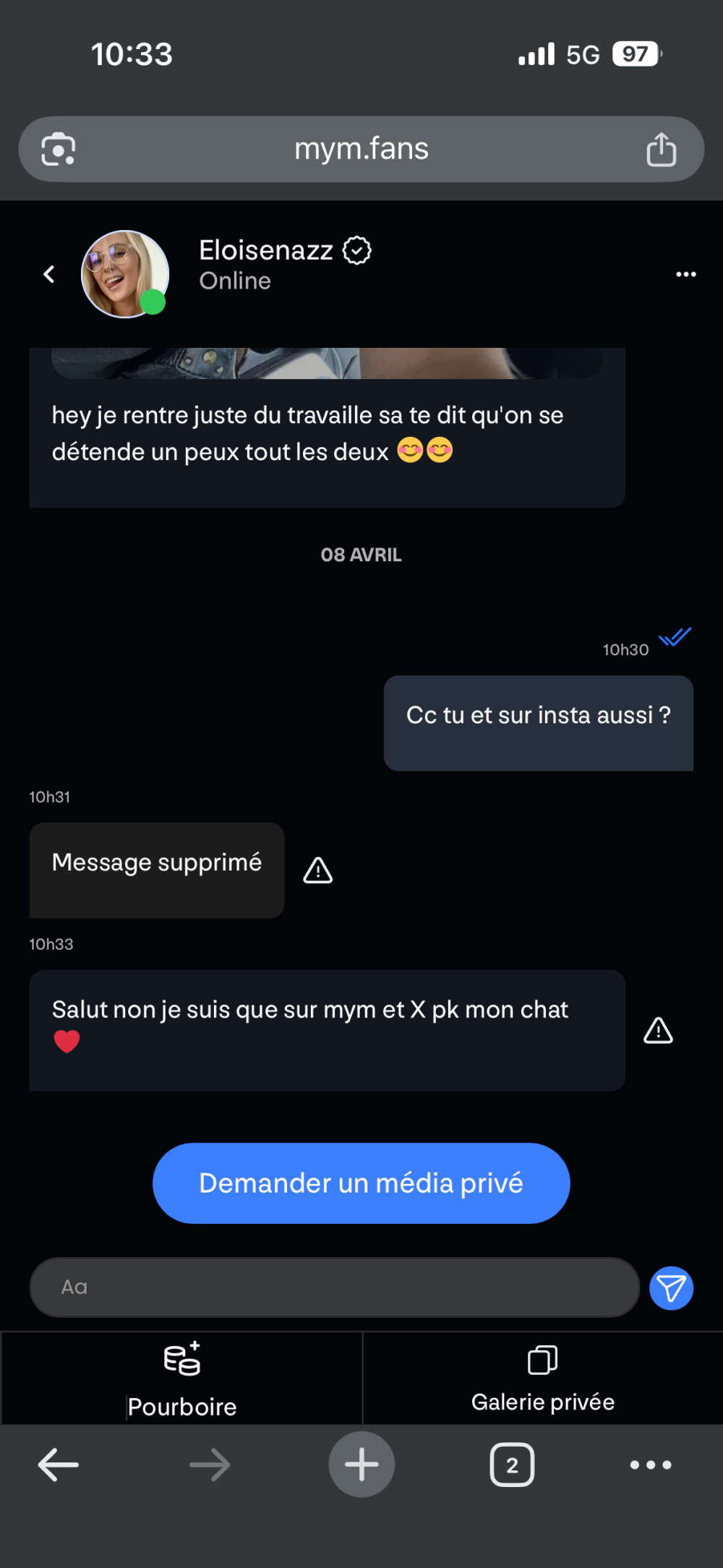This screenshot has height=1568, width=723.
Task: Focus the message text field
Action: pyautogui.click(x=334, y=1287)
